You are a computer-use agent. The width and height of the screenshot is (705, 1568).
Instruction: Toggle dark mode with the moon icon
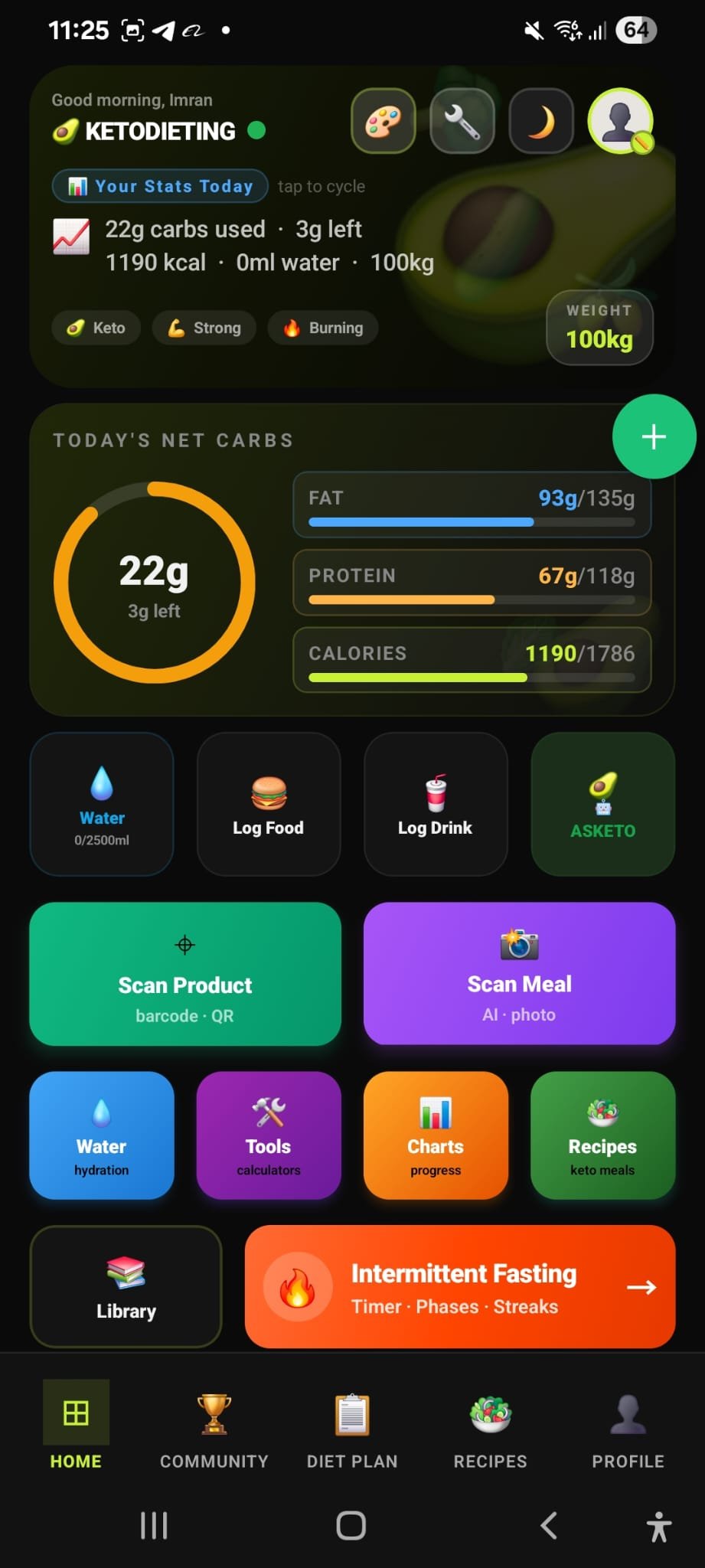pos(541,121)
